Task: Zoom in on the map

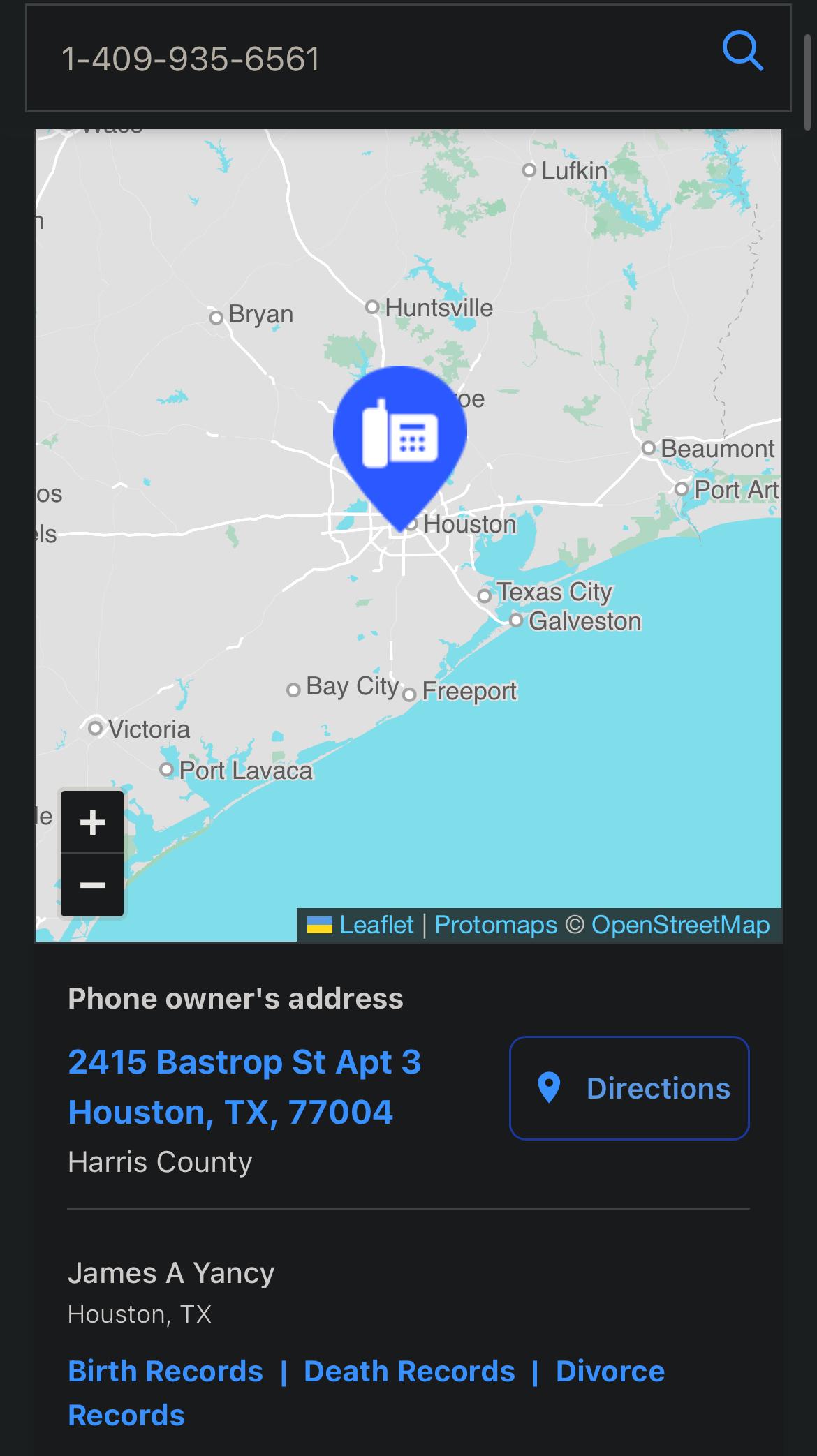Action: [92, 822]
